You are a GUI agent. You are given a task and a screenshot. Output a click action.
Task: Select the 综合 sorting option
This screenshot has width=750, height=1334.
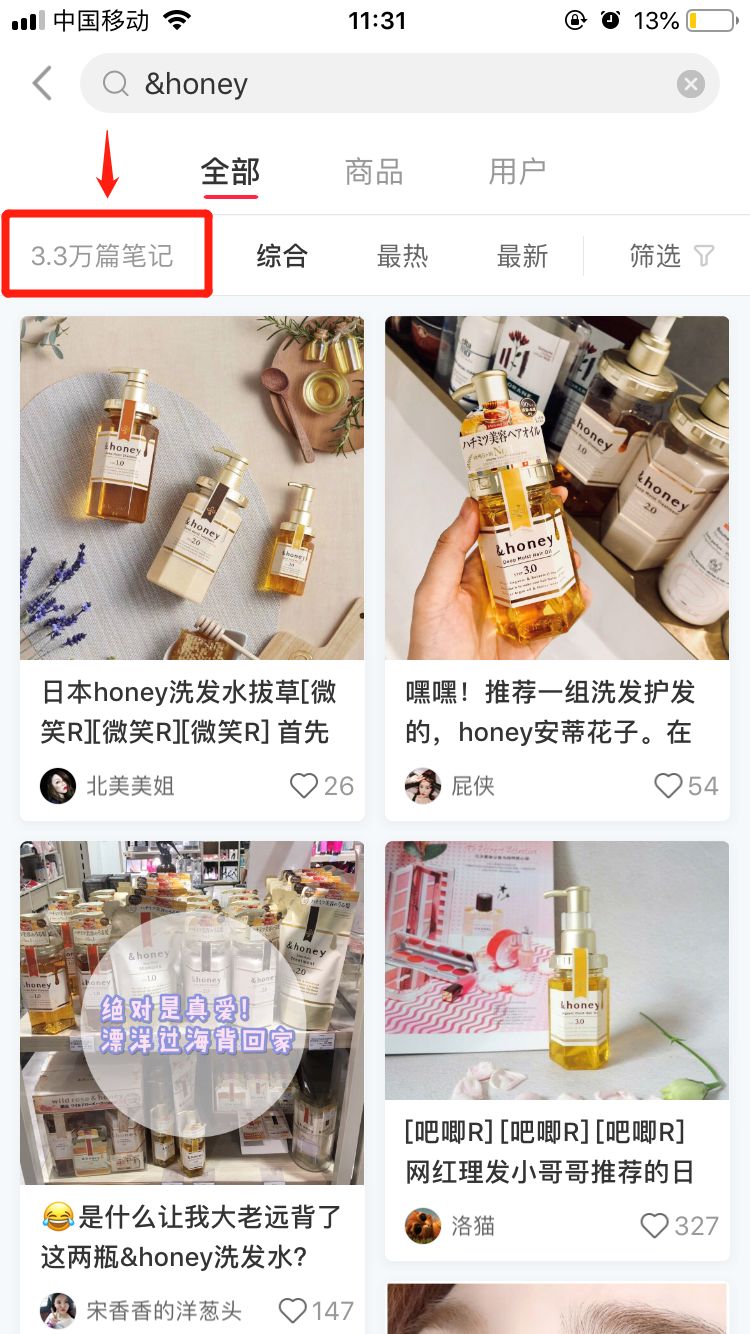pyautogui.click(x=282, y=257)
